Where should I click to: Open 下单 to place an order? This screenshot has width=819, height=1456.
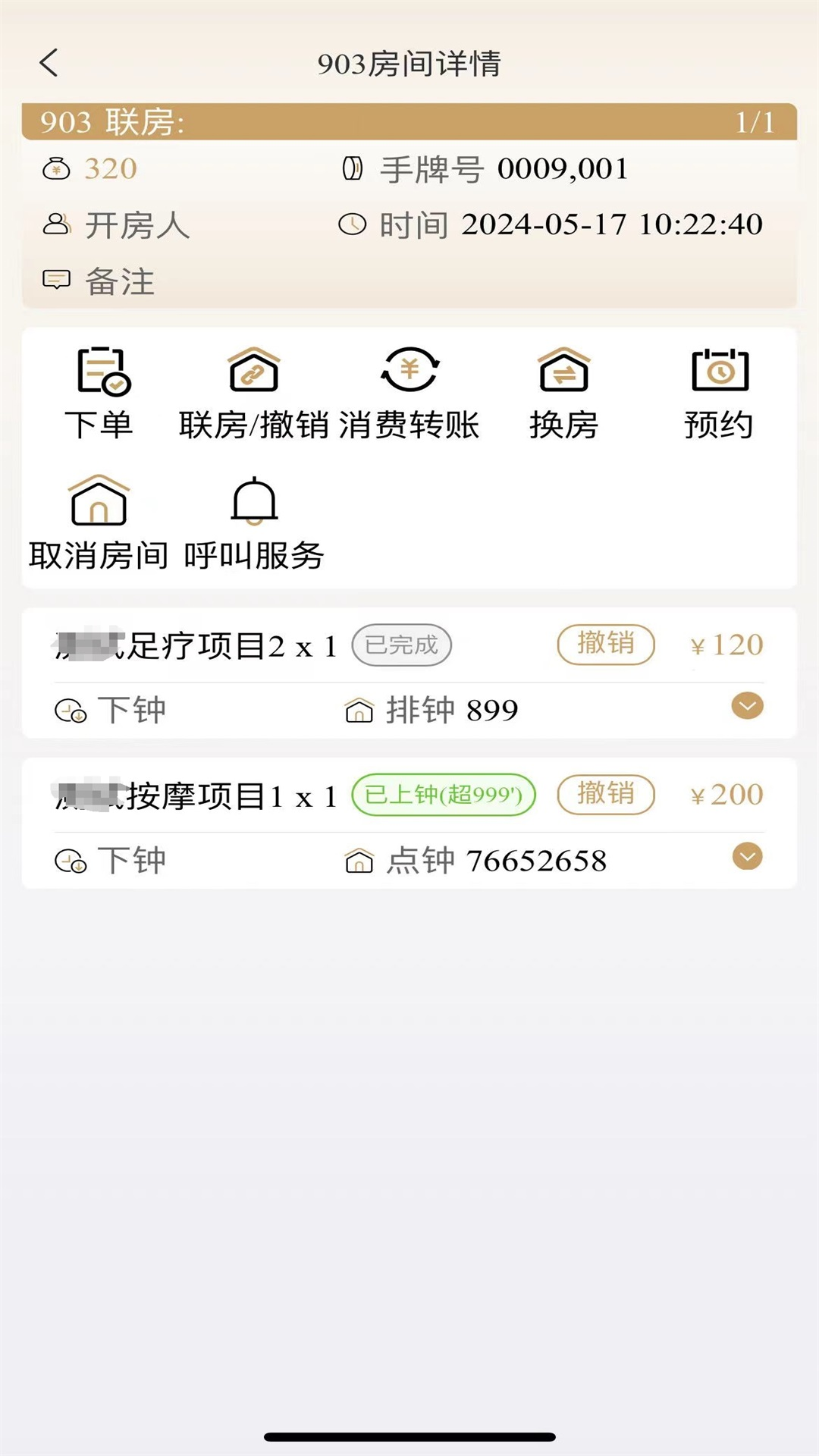[100, 393]
